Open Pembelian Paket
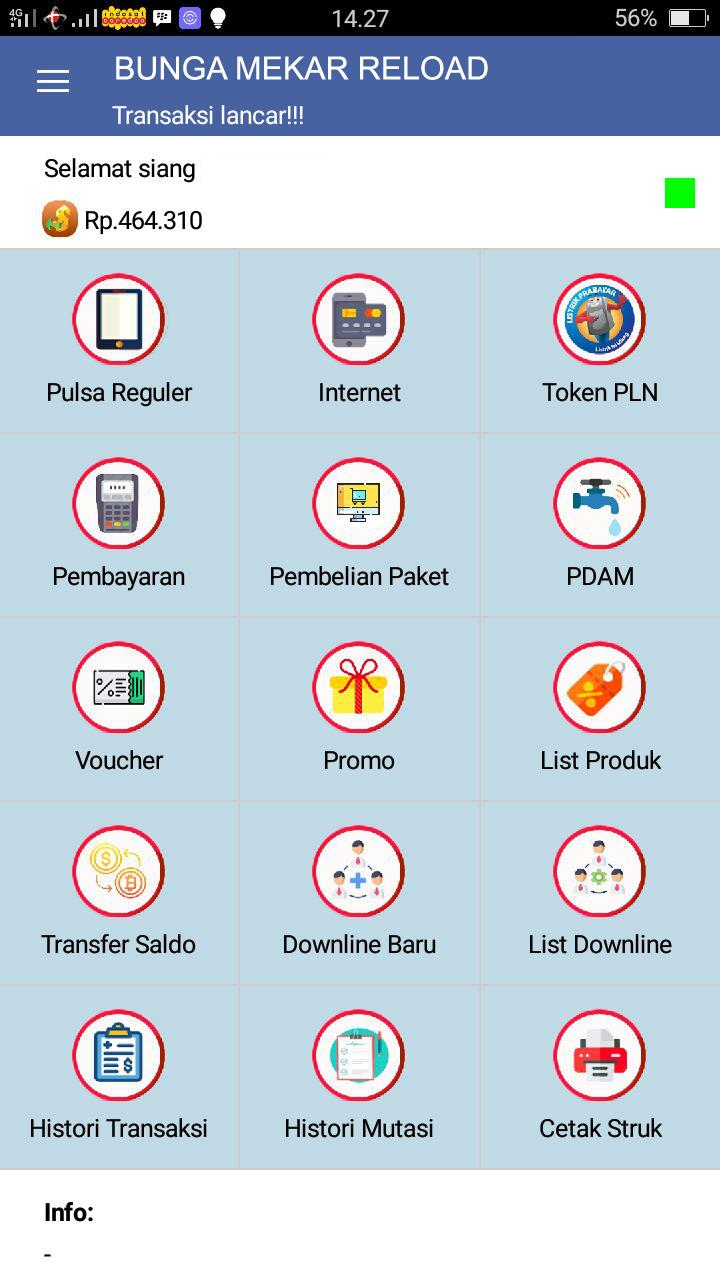 tap(359, 505)
